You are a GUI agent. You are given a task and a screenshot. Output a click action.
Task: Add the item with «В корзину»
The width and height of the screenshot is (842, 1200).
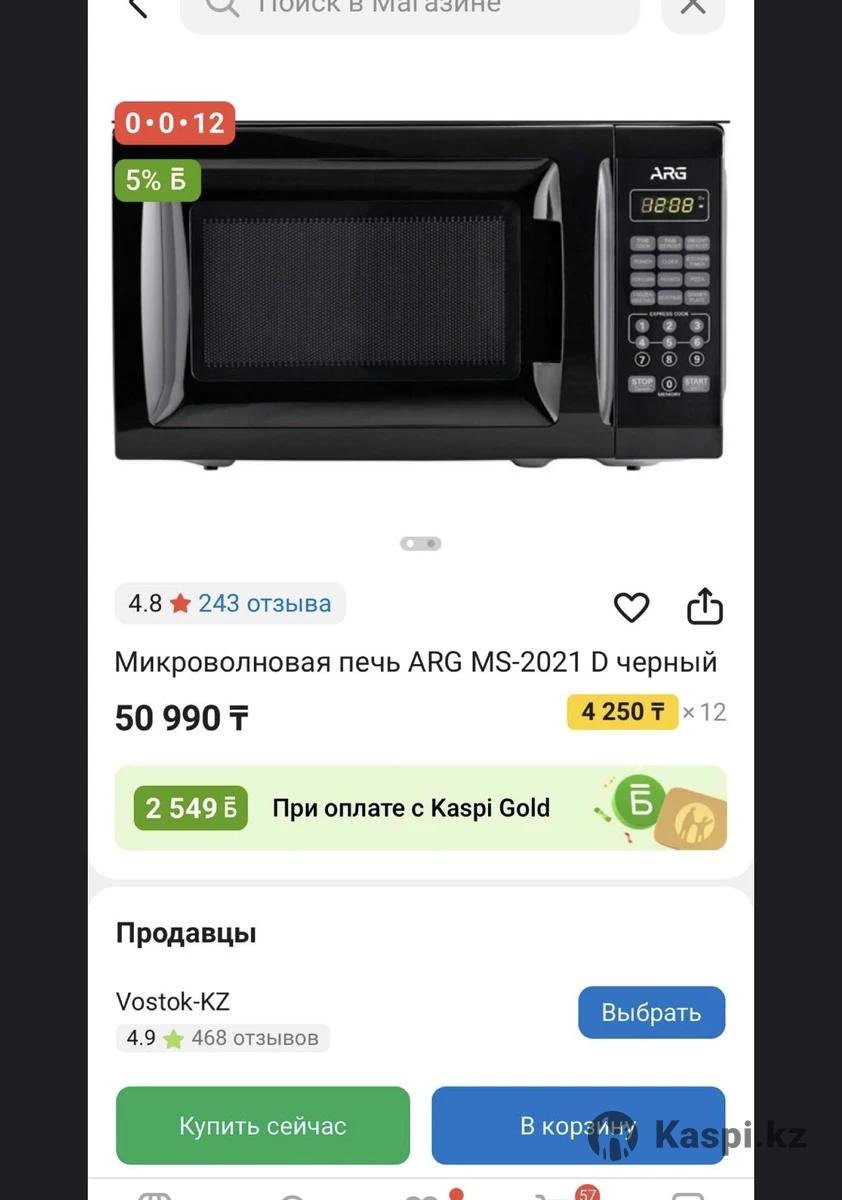coord(577,1126)
